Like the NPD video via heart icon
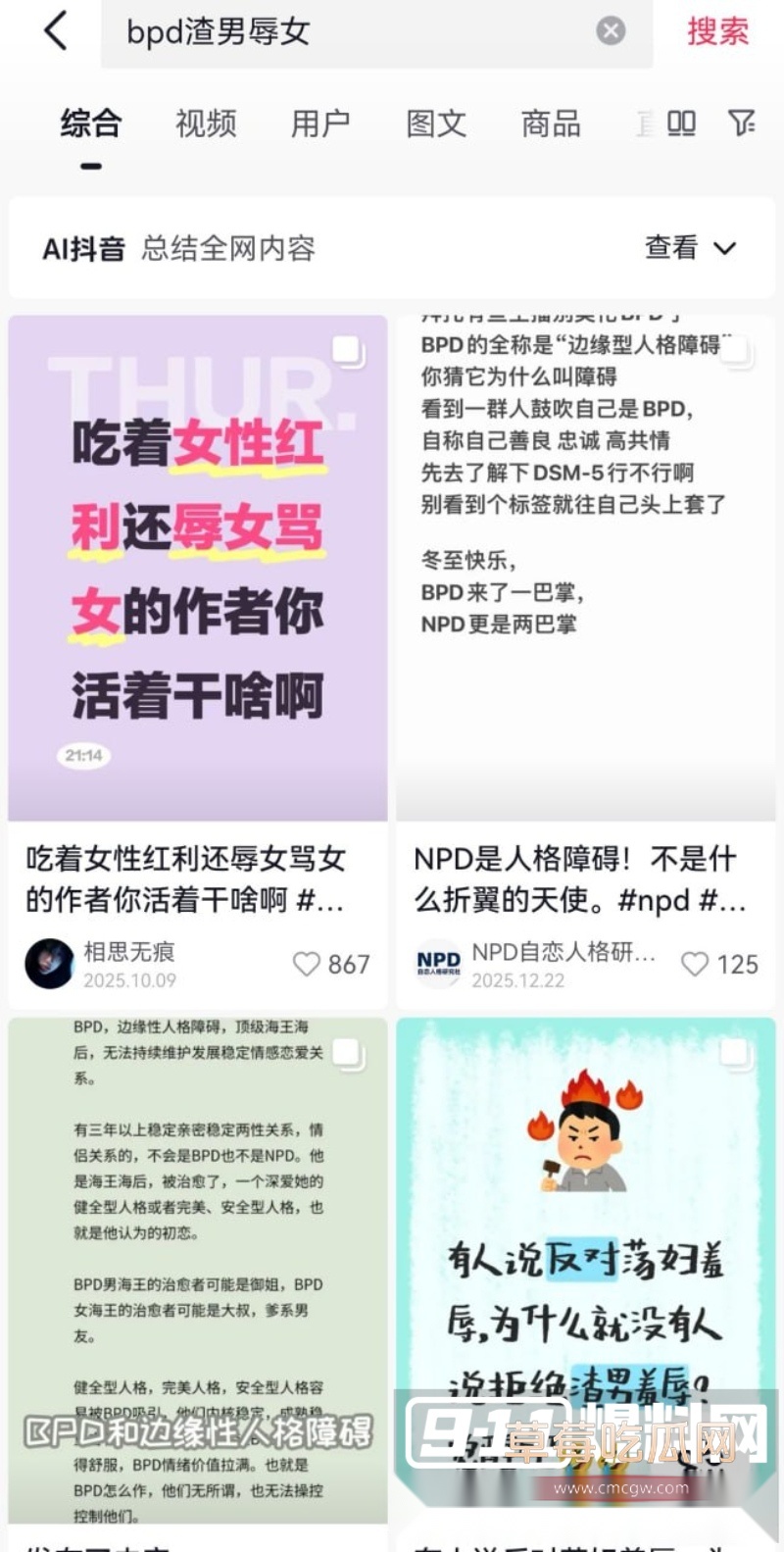This screenshot has height=1552, width=784. coord(695,965)
